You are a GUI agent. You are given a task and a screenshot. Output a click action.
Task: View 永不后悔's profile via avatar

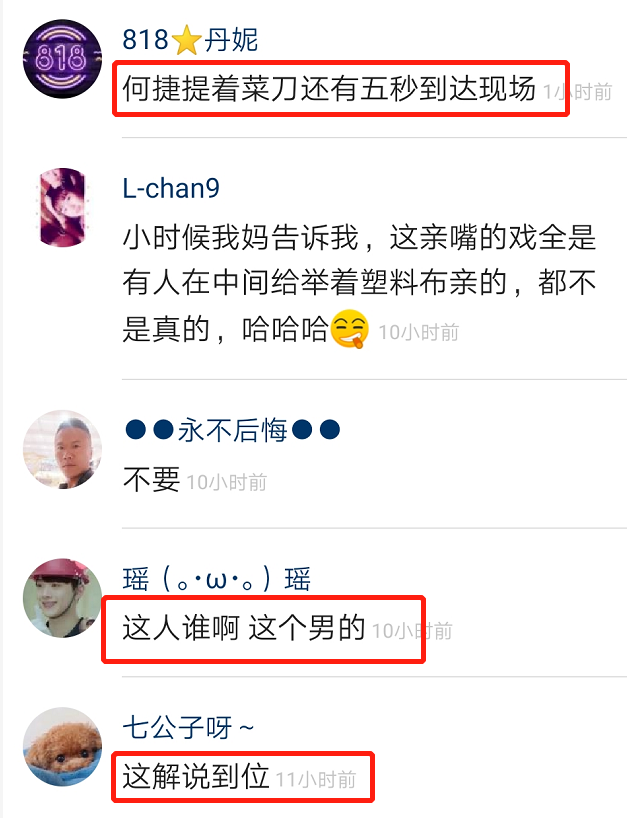tap(62, 449)
